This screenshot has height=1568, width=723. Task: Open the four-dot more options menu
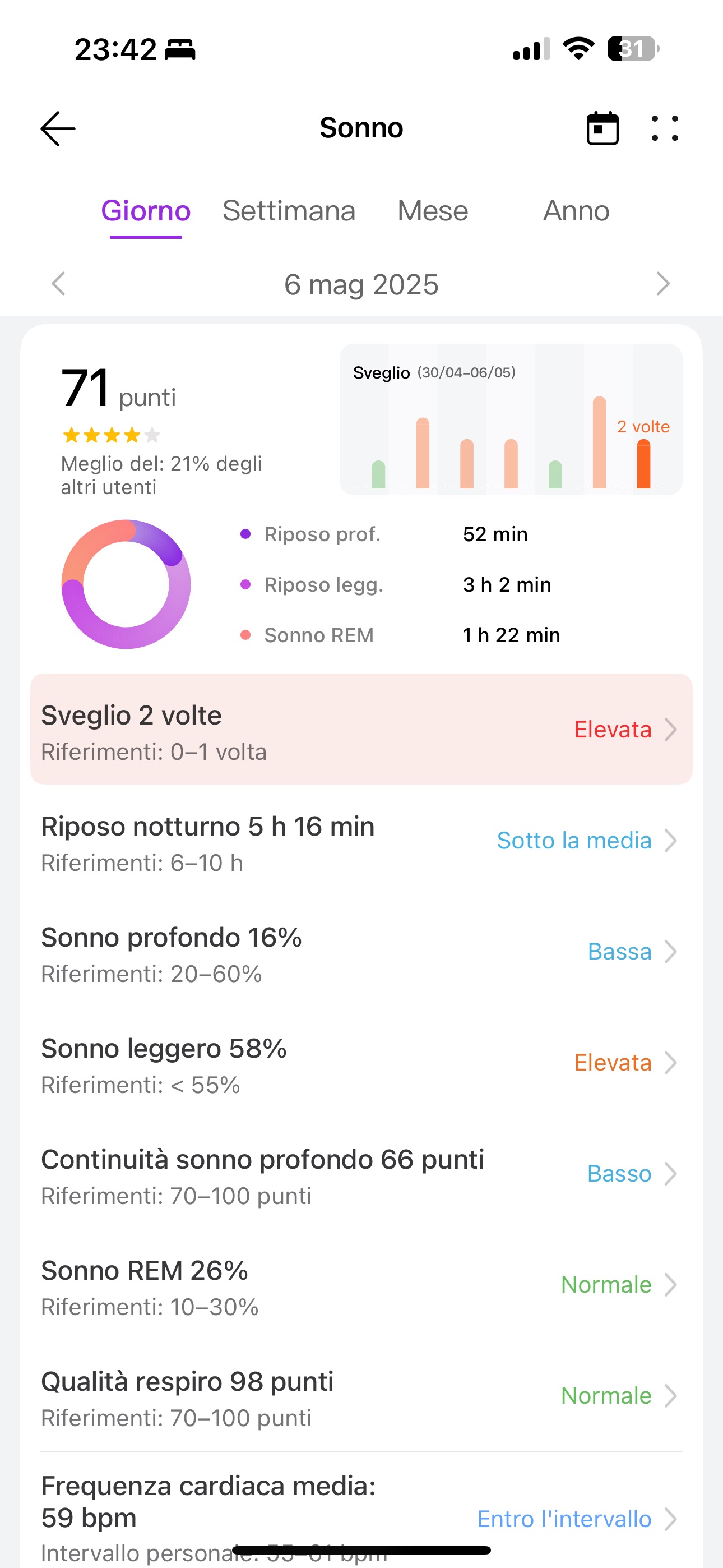665,128
